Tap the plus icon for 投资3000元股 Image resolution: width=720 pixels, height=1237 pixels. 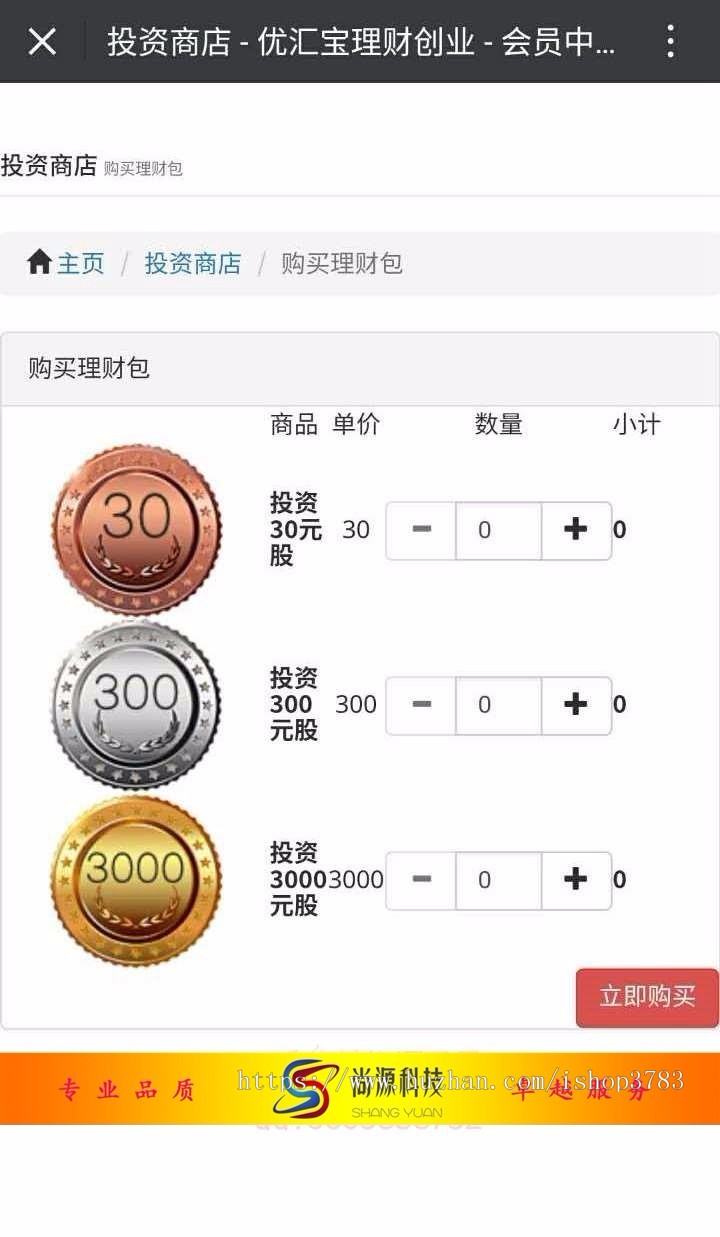(x=576, y=880)
